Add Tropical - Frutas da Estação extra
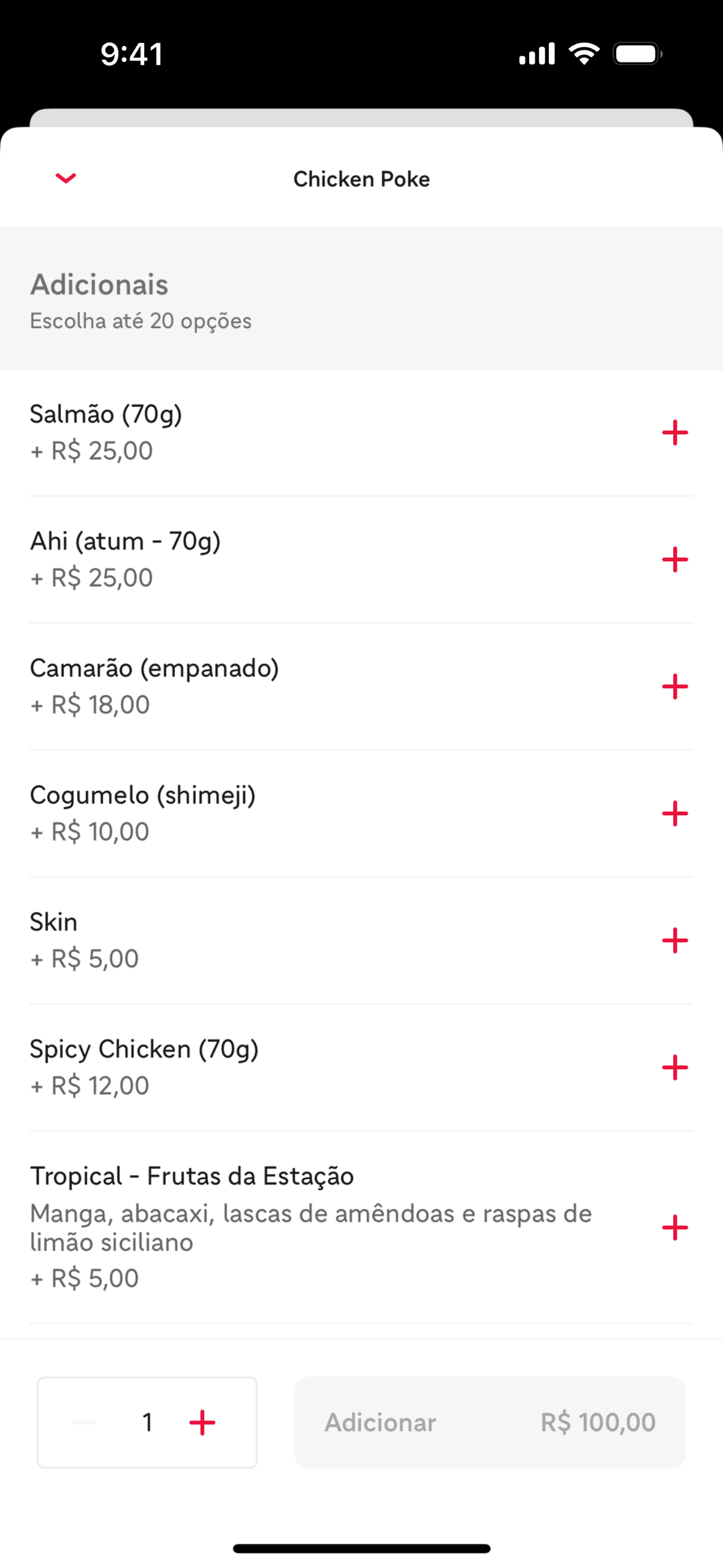Screen dimensions: 723x1568 click(675, 1228)
